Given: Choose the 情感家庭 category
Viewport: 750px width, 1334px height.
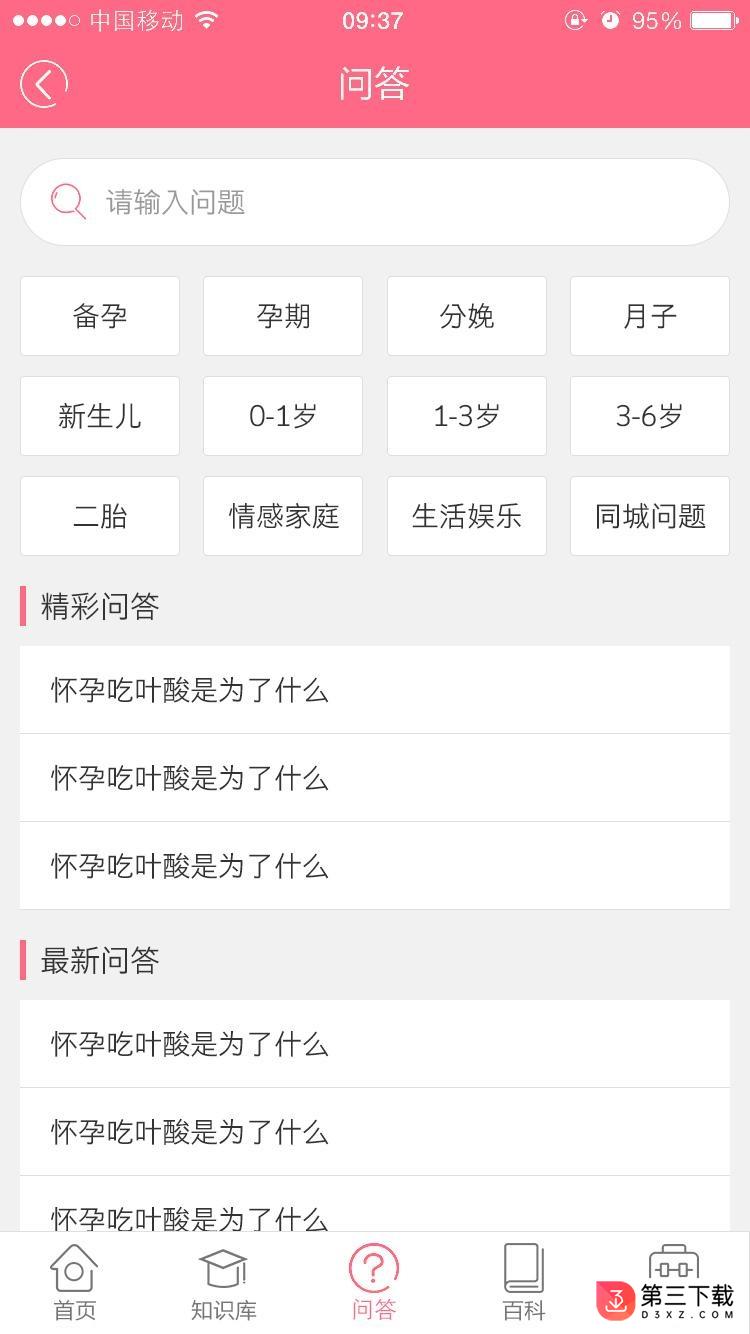Looking at the screenshot, I should (283, 516).
